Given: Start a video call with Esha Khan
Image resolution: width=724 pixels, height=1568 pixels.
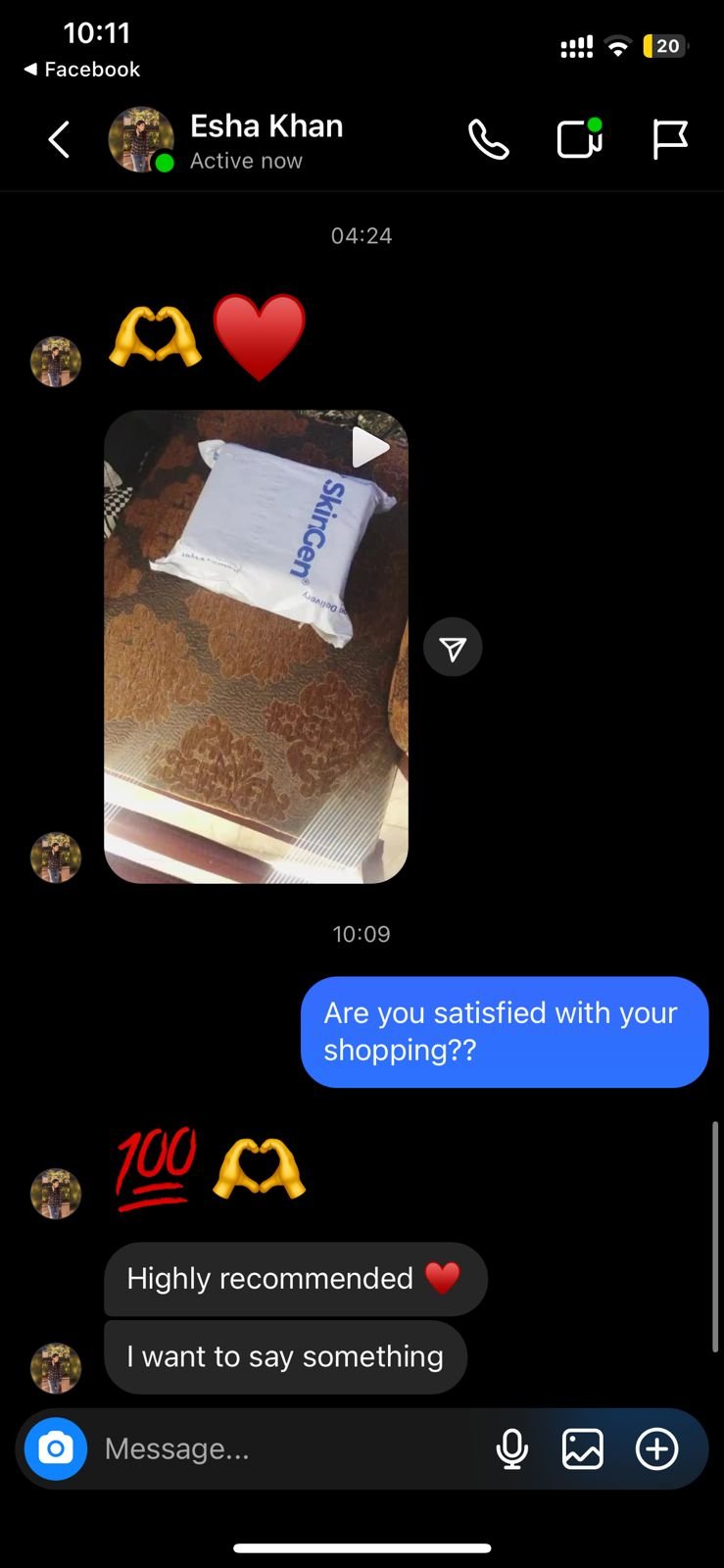Looking at the screenshot, I should tap(579, 138).
